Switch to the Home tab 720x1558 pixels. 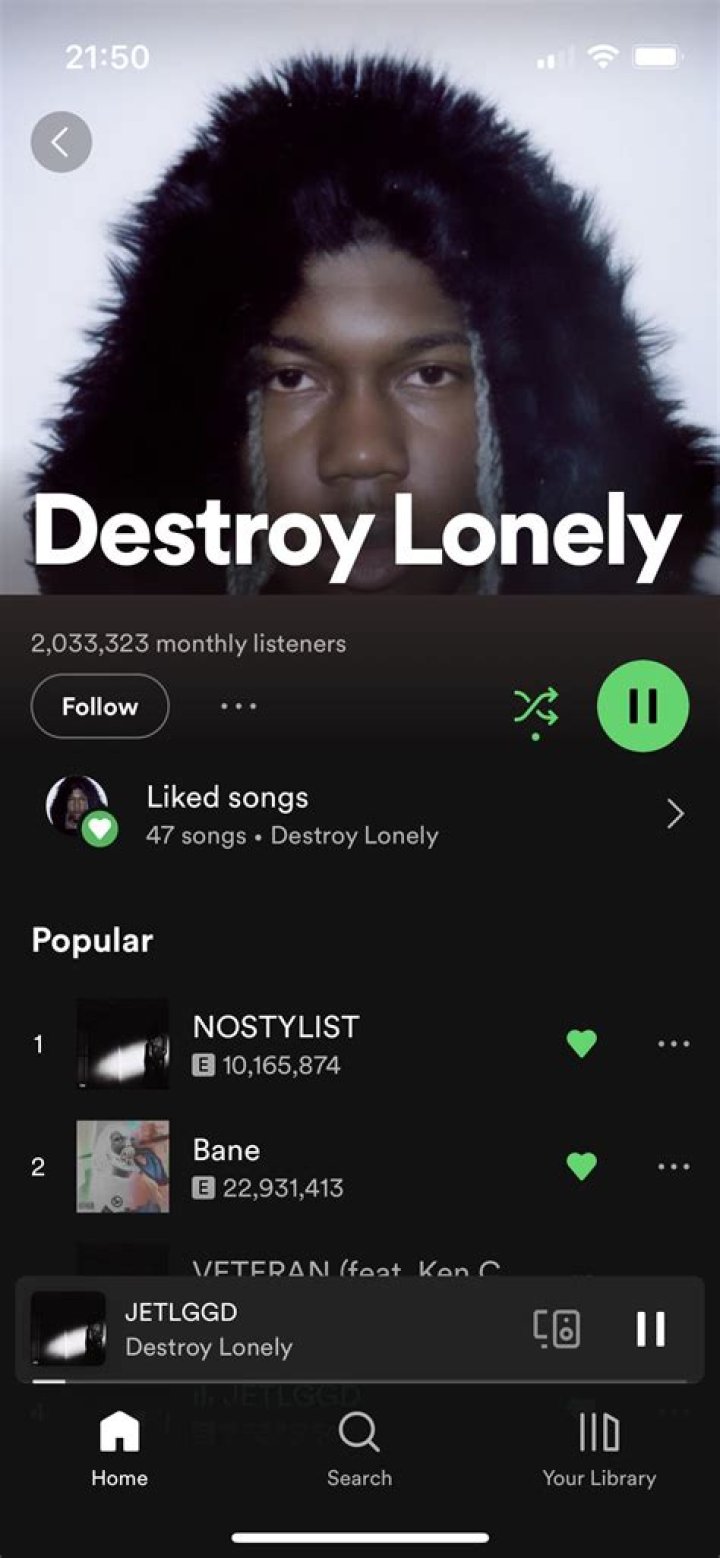coord(120,1448)
